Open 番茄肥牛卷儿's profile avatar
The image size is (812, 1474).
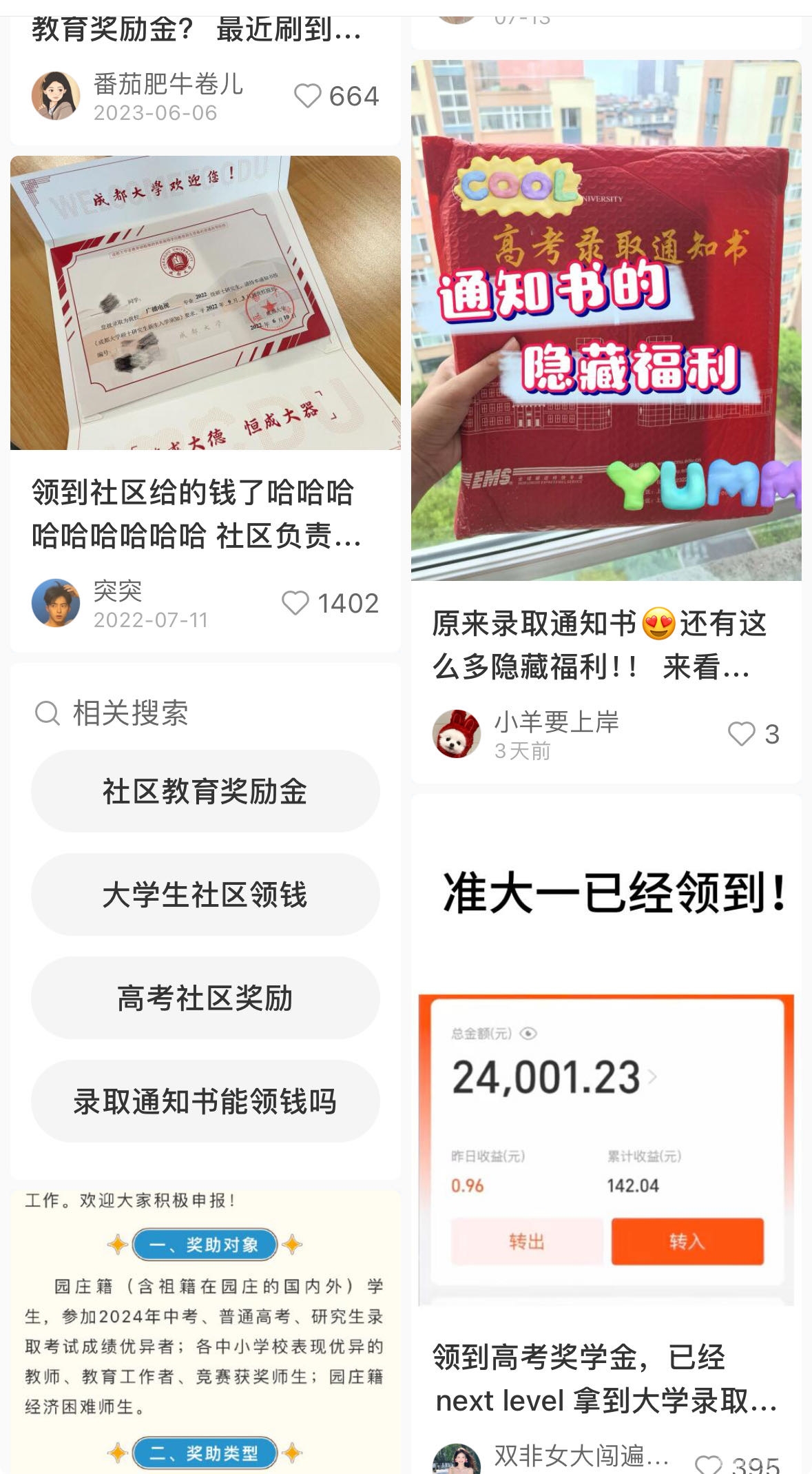click(56, 96)
